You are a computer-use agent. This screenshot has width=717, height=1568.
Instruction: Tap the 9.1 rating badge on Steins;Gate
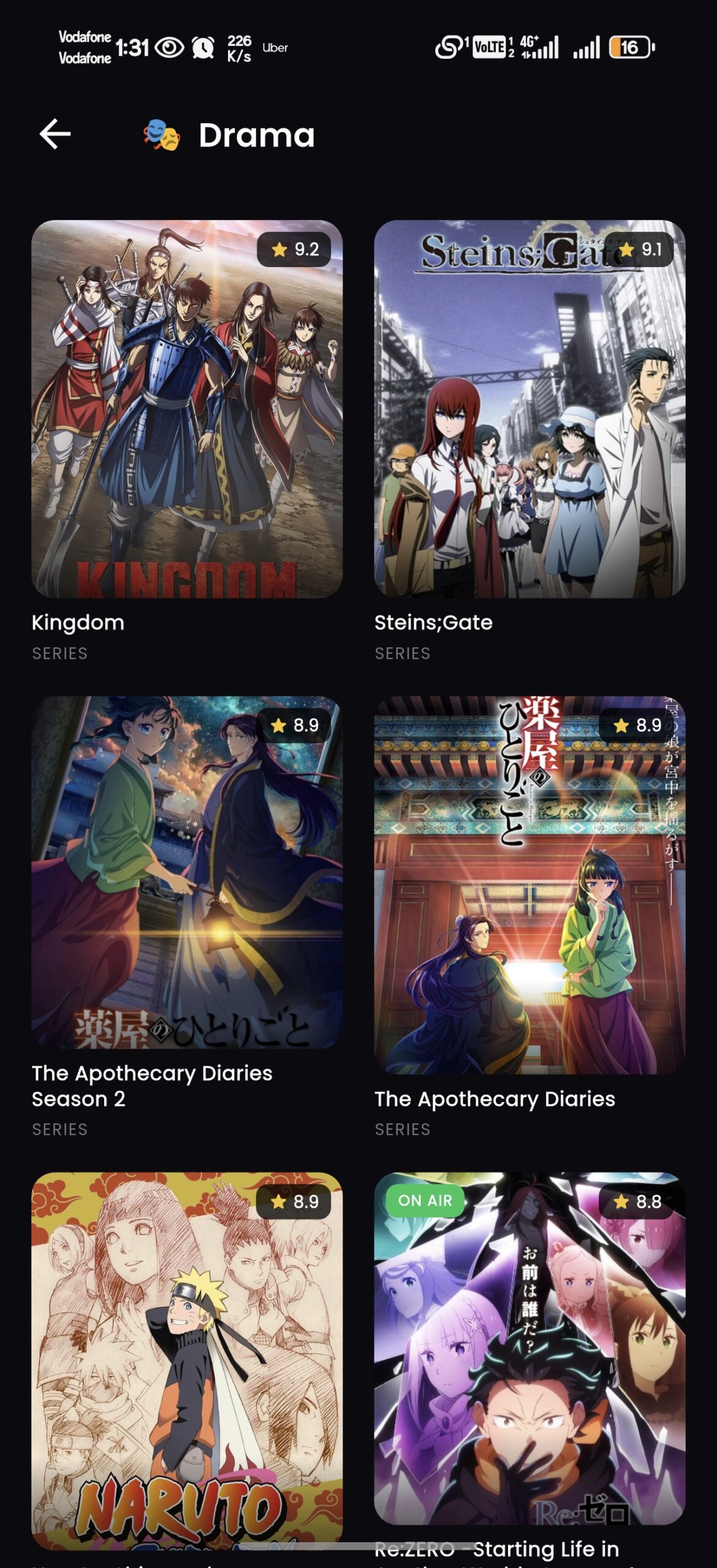(642, 249)
